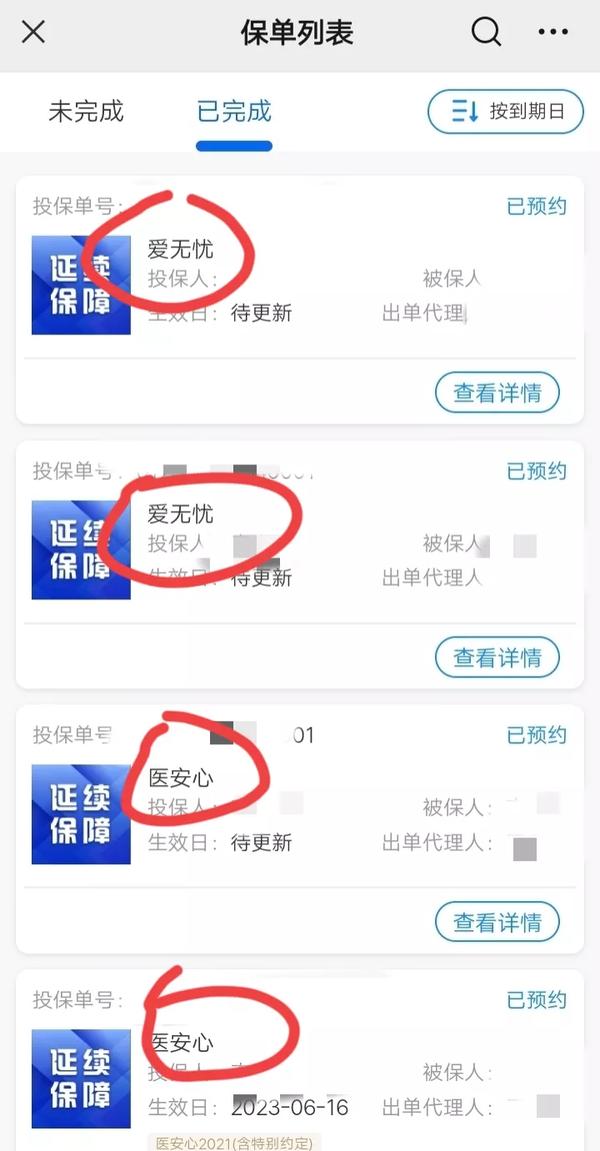Open the three-dot overflow menu
This screenshot has width=600, height=1151.
tap(552, 32)
